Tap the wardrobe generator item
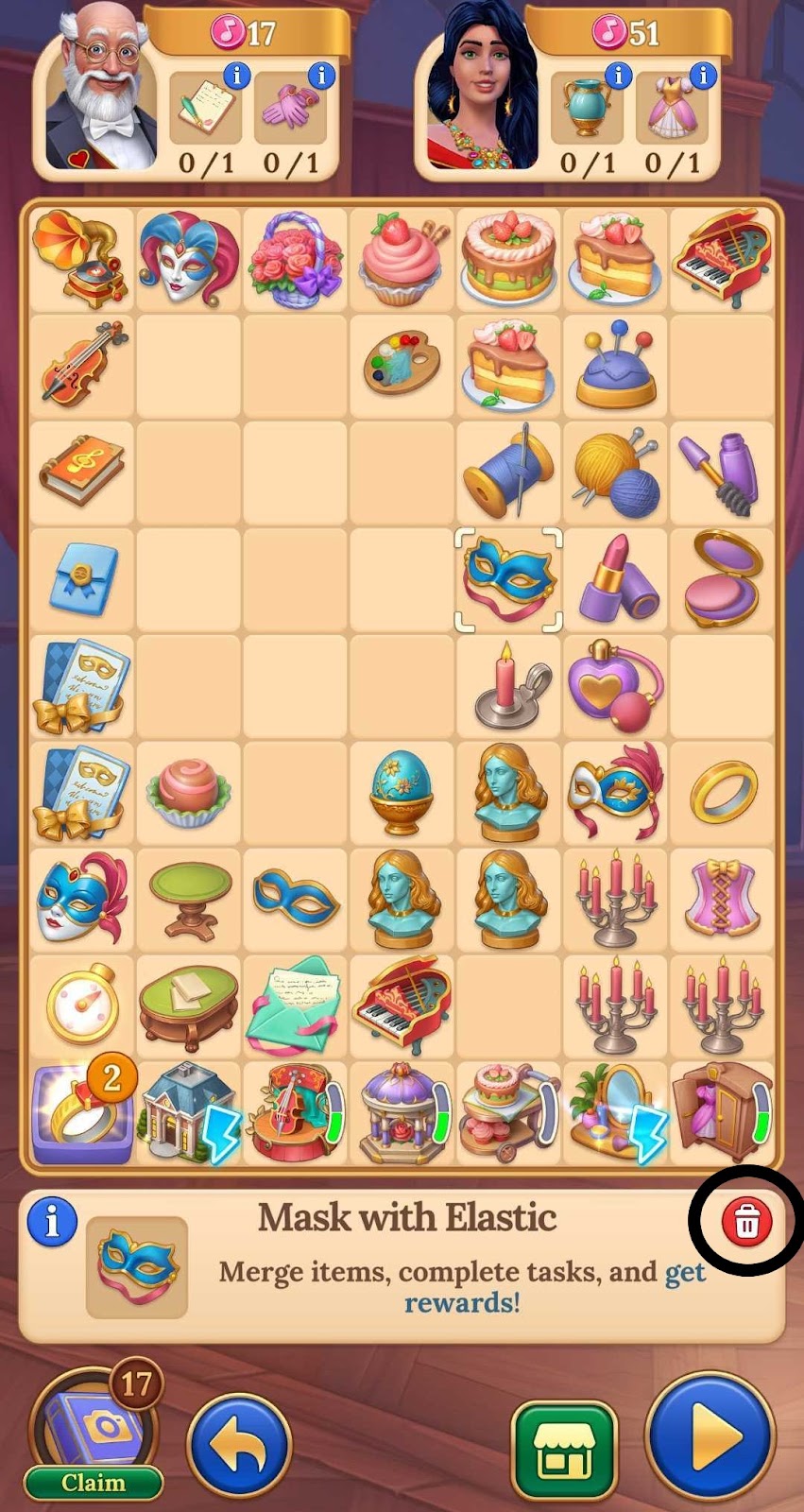Viewport: 804px width, 1512px height. (x=721, y=1111)
